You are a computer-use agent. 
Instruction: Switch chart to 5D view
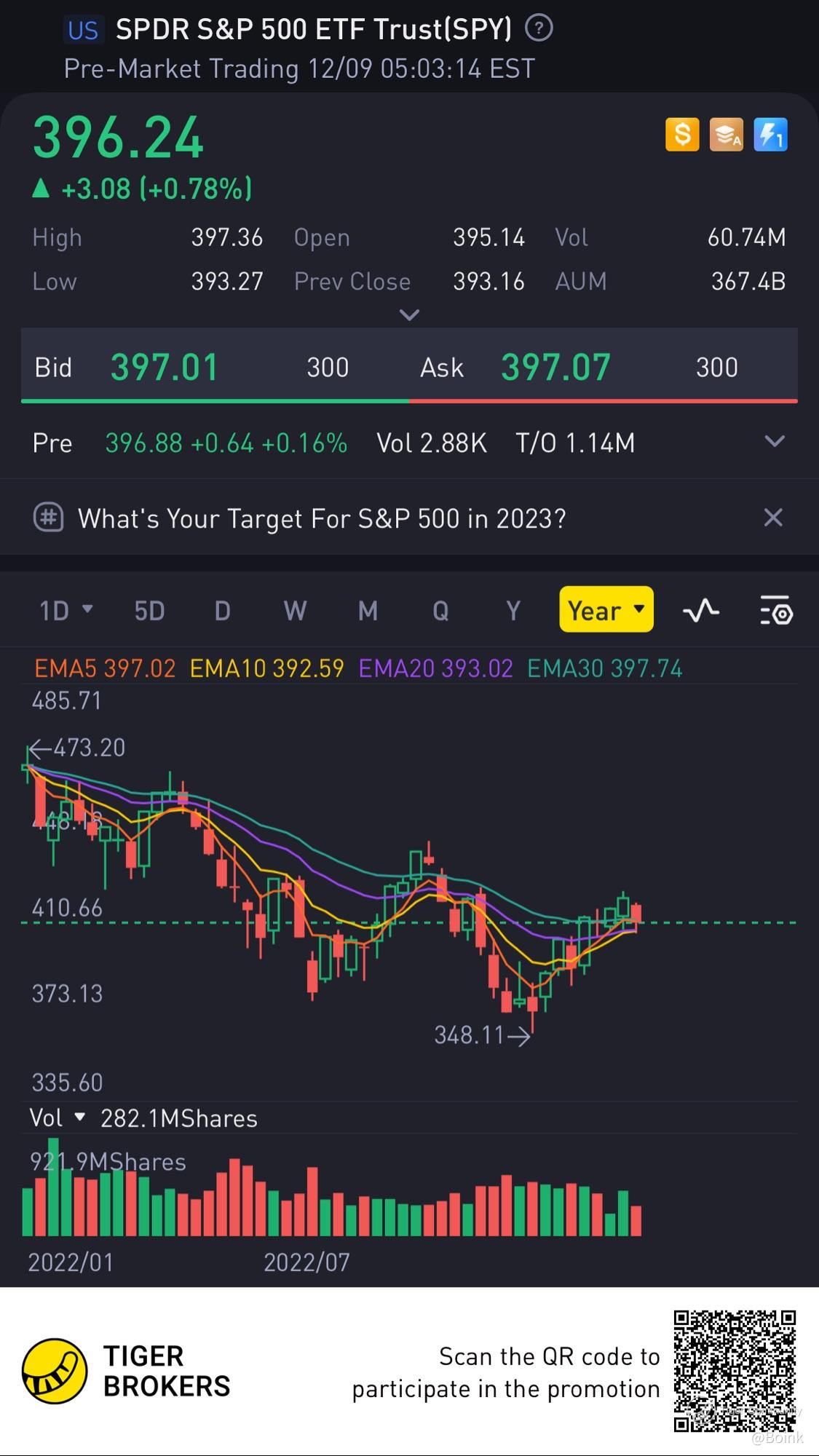tap(149, 610)
